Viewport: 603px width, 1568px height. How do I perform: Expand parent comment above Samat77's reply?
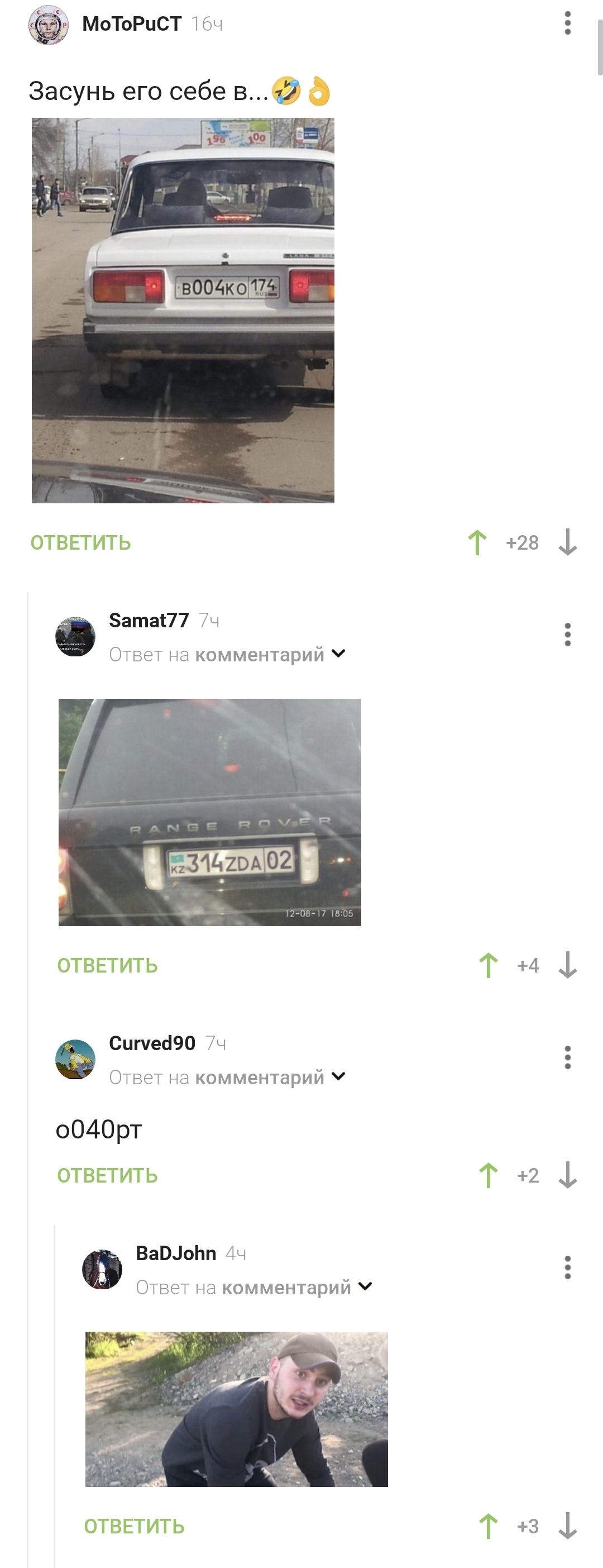point(338,654)
